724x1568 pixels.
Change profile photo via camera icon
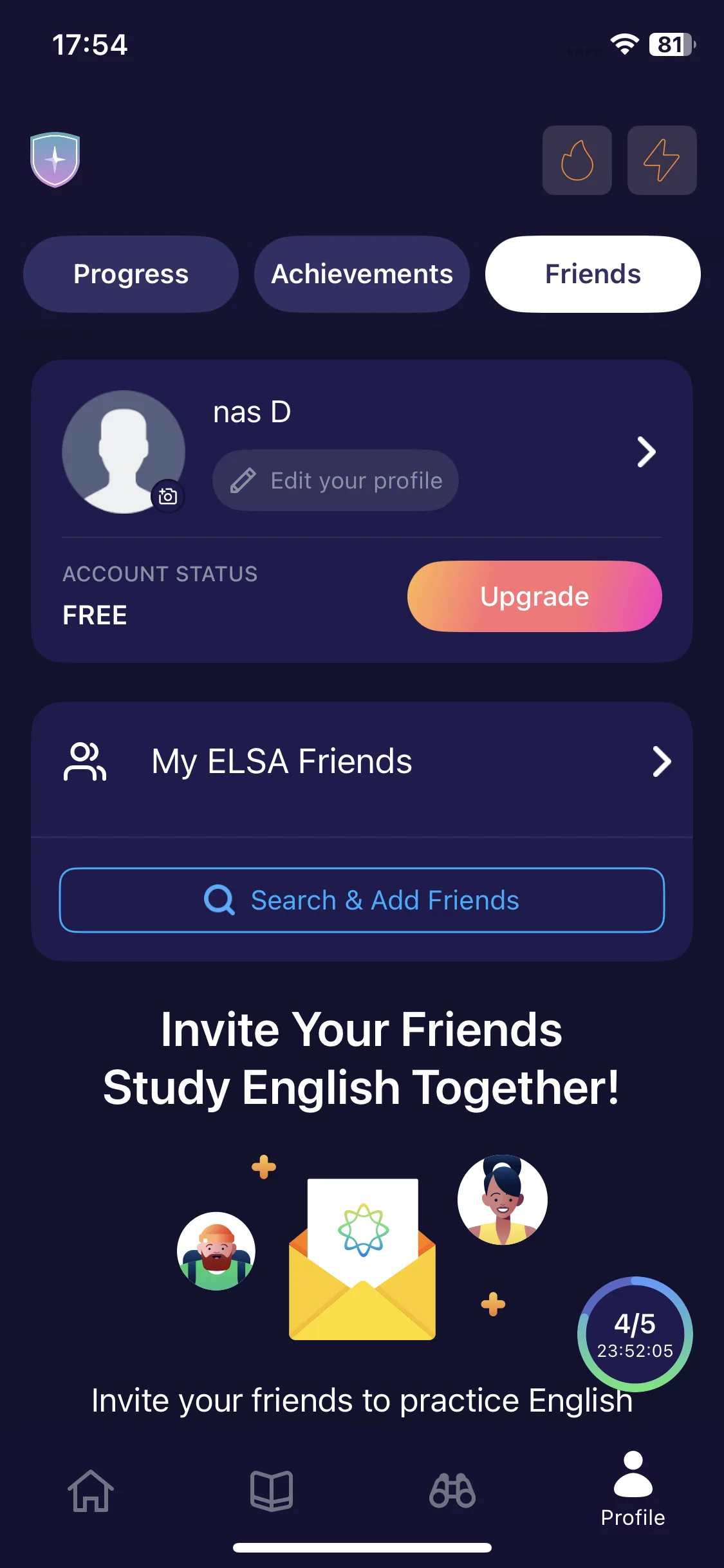click(x=168, y=496)
